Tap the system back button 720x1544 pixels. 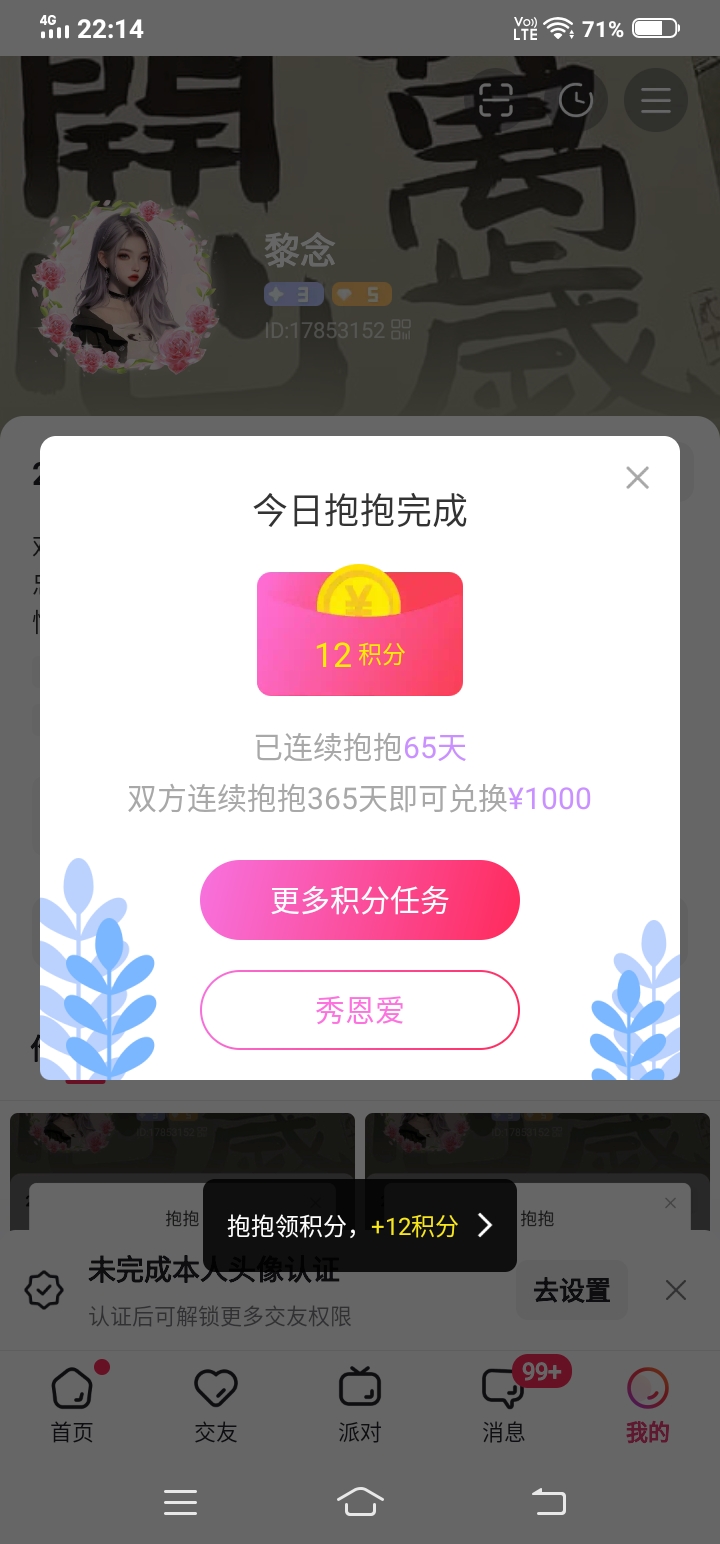click(548, 1502)
